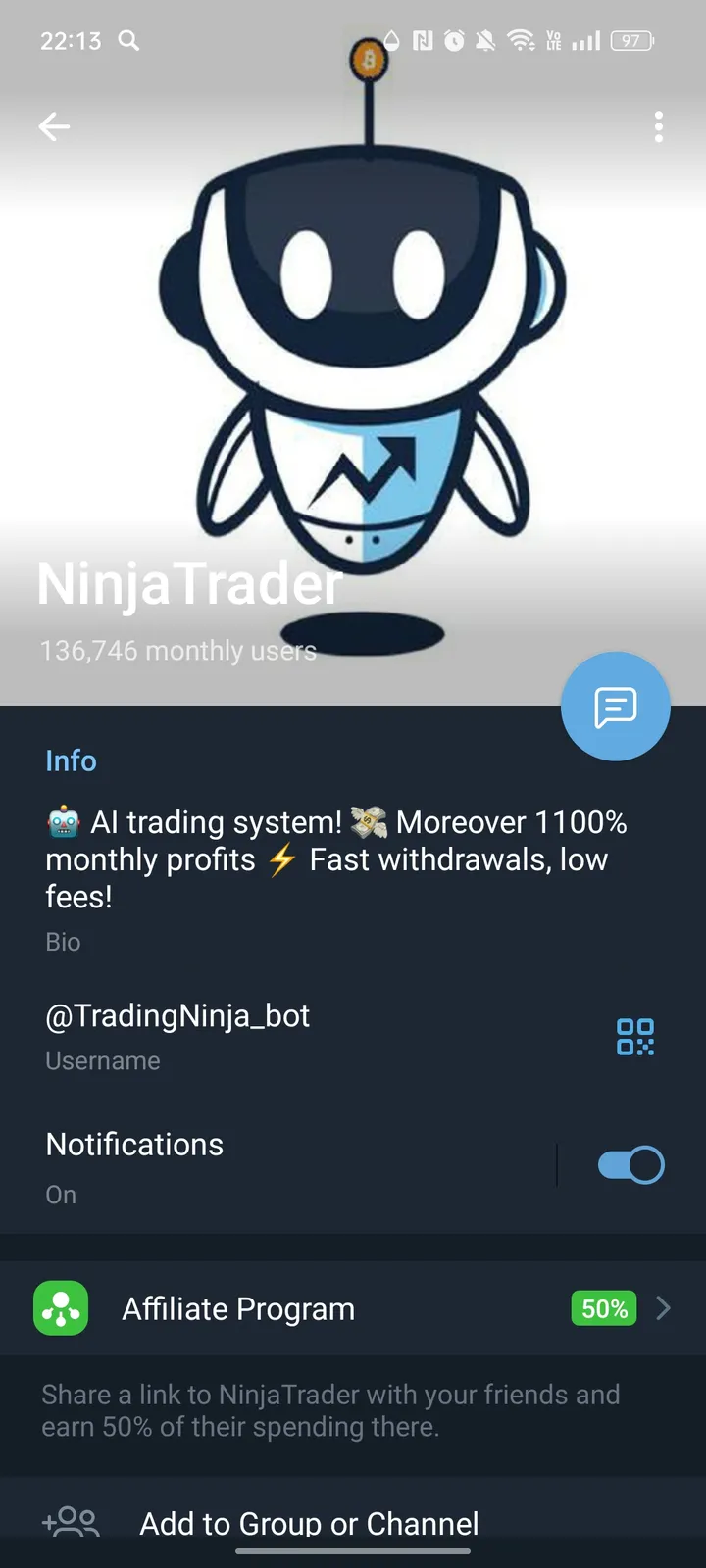Open the search magnifier in the status bar
The height and width of the screenshot is (1568, 706).
(128, 41)
